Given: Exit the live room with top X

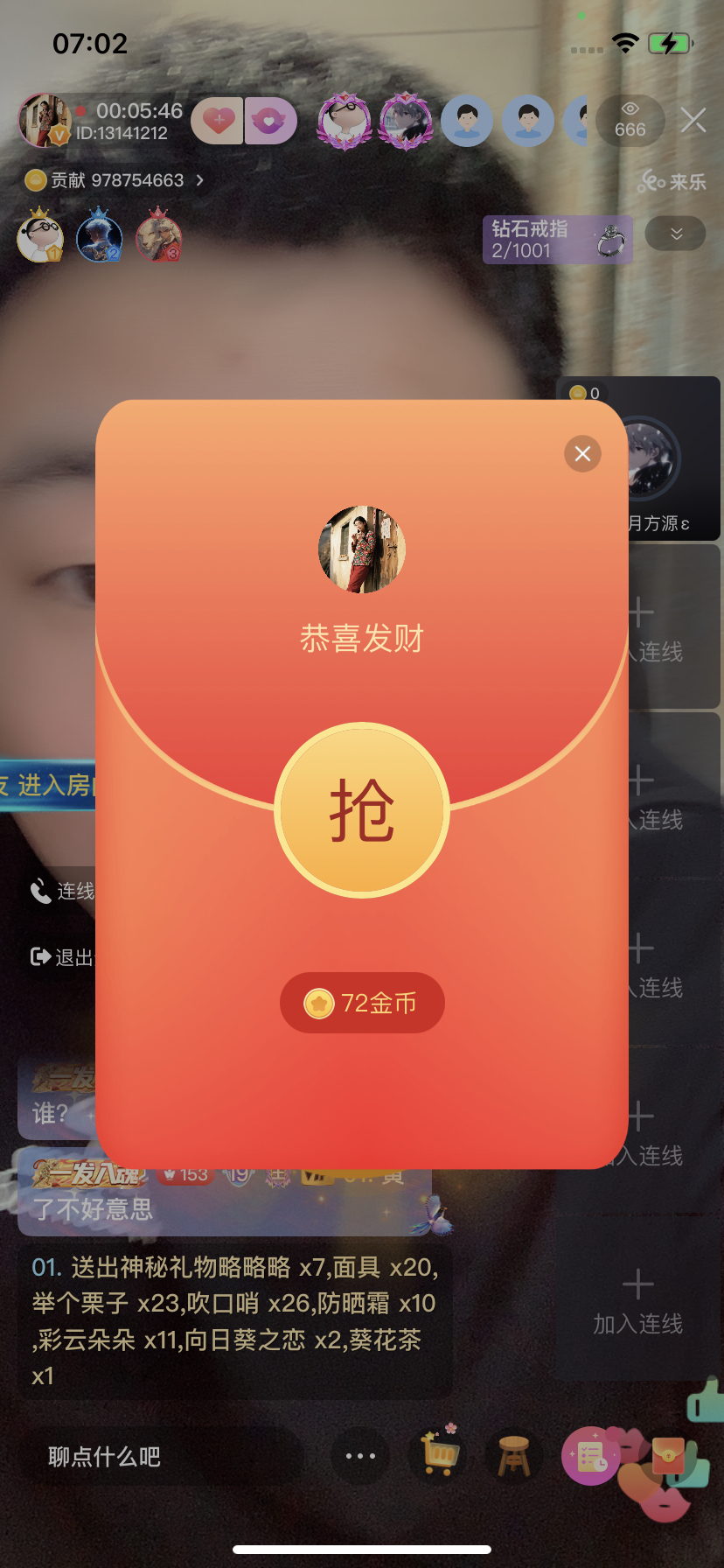Looking at the screenshot, I should pos(693,121).
